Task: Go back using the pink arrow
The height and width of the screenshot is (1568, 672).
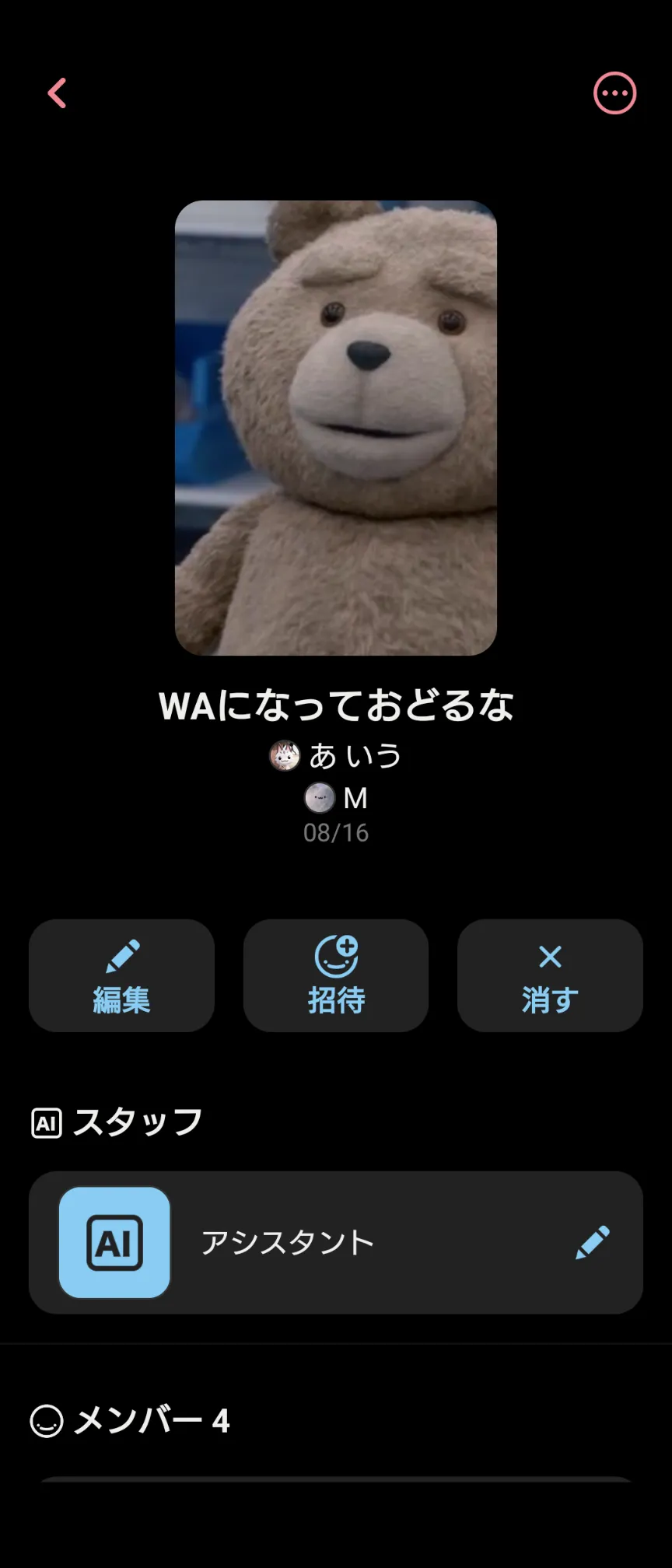Action: point(57,93)
